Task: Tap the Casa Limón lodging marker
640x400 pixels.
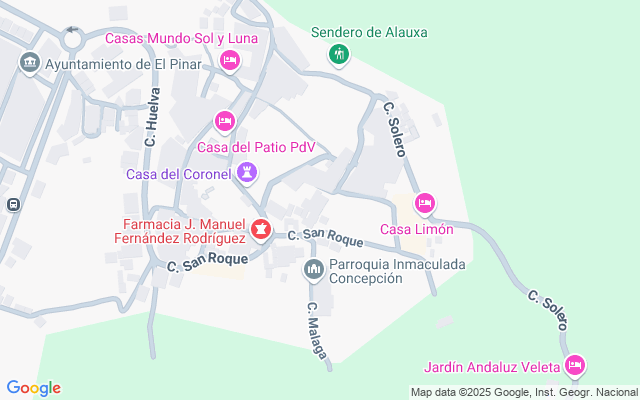Action: pyautogui.click(x=424, y=205)
